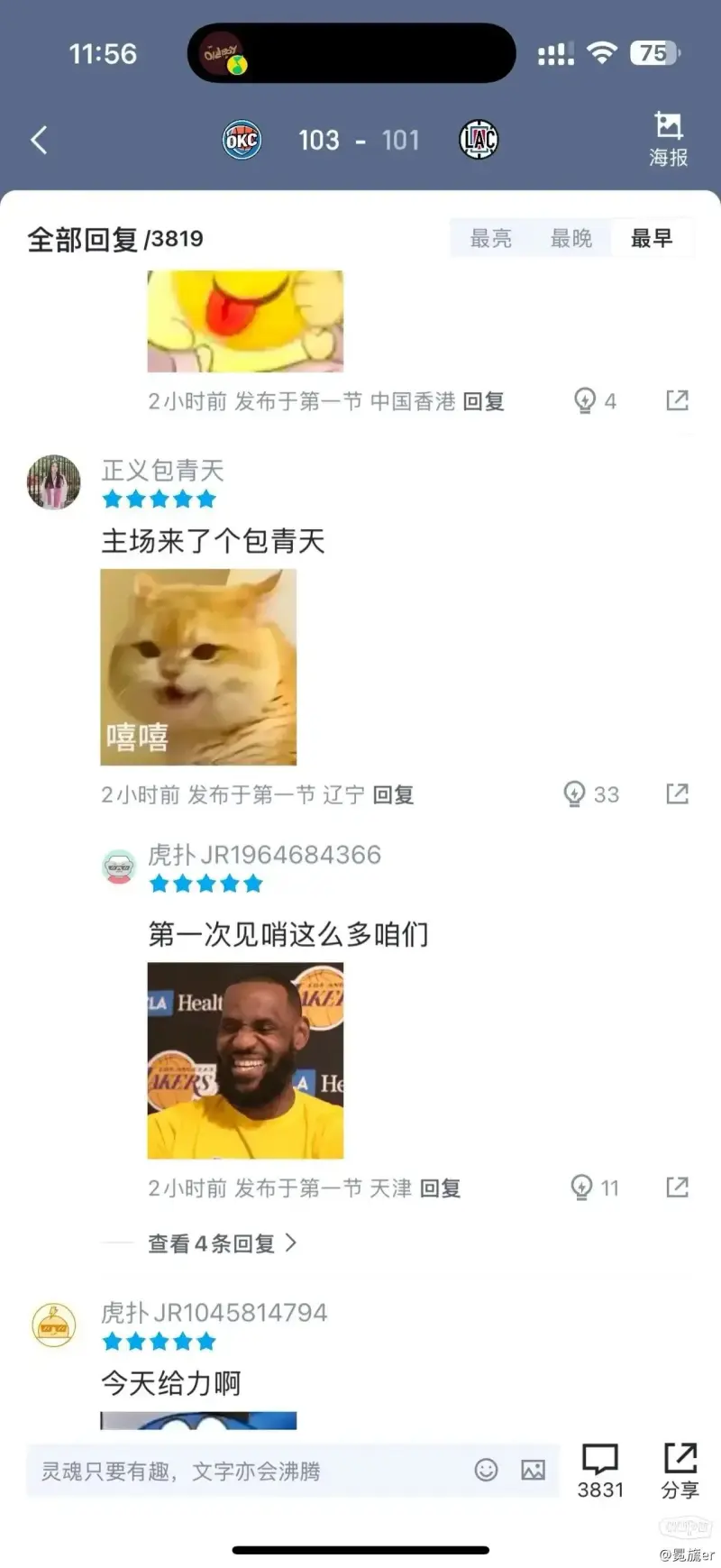Share 正义包青天's comment
This screenshot has height=1568, width=721.
[x=677, y=793]
